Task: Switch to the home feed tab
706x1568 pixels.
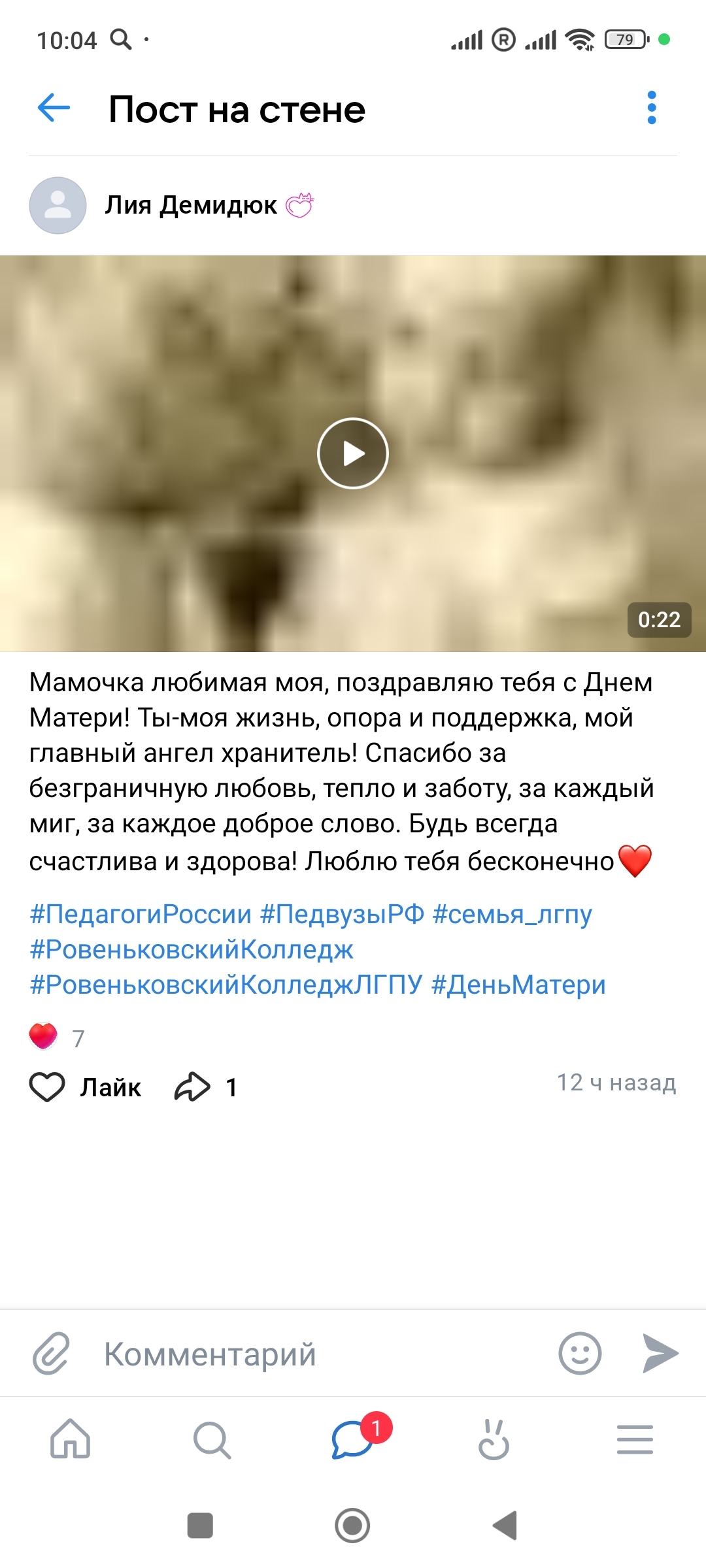Action: coord(71,1439)
